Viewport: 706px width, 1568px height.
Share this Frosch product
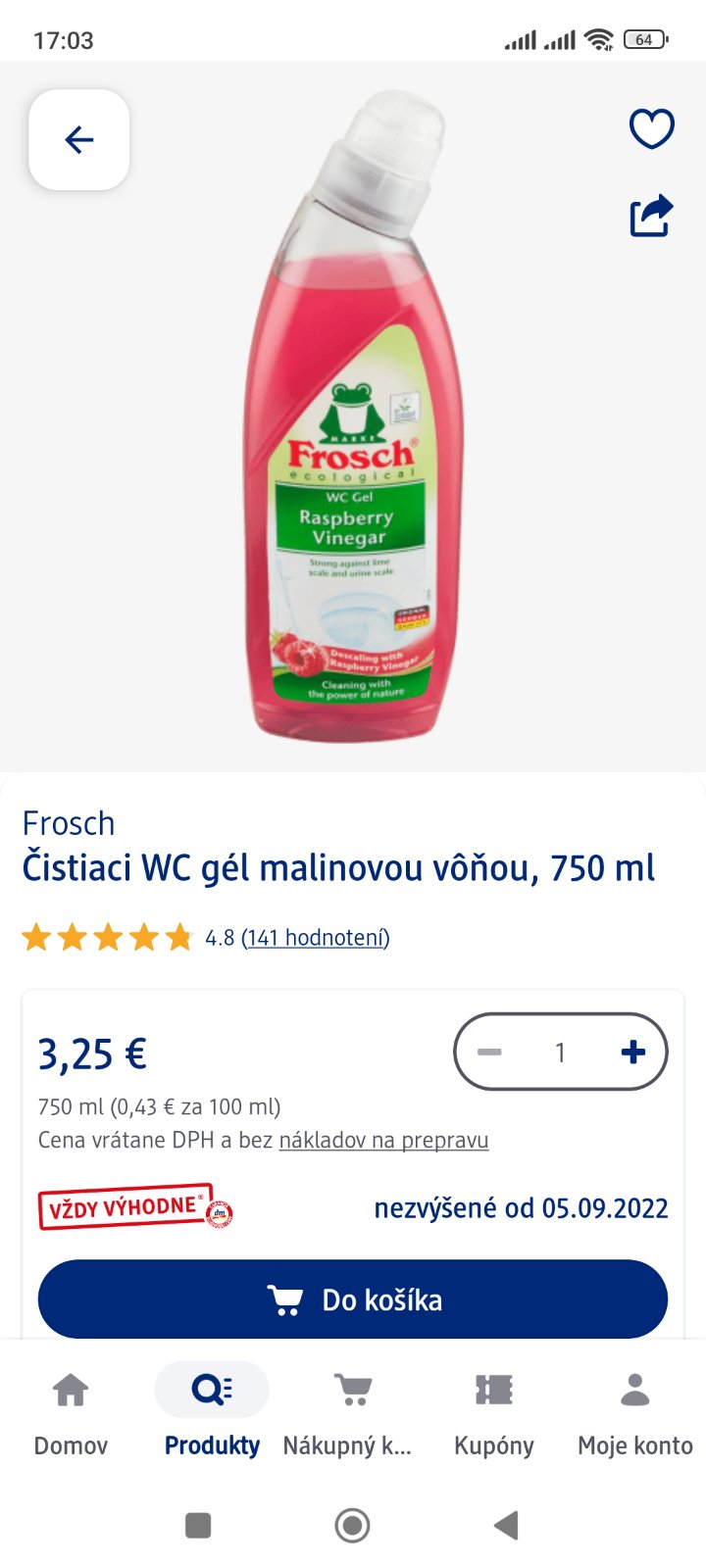pos(651,216)
